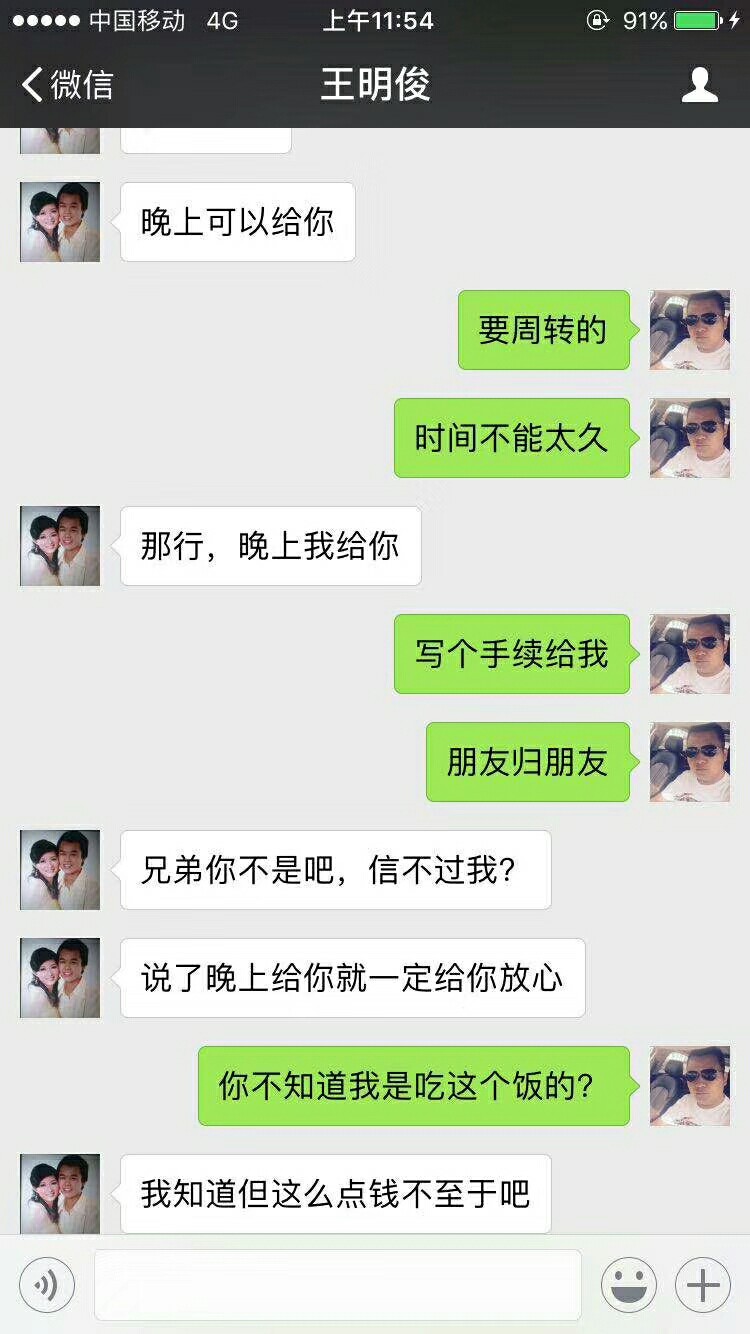Open avatar beside '晚上可以给你'
This screenshot has height=1334, width=750.
[x=60, y=222]
